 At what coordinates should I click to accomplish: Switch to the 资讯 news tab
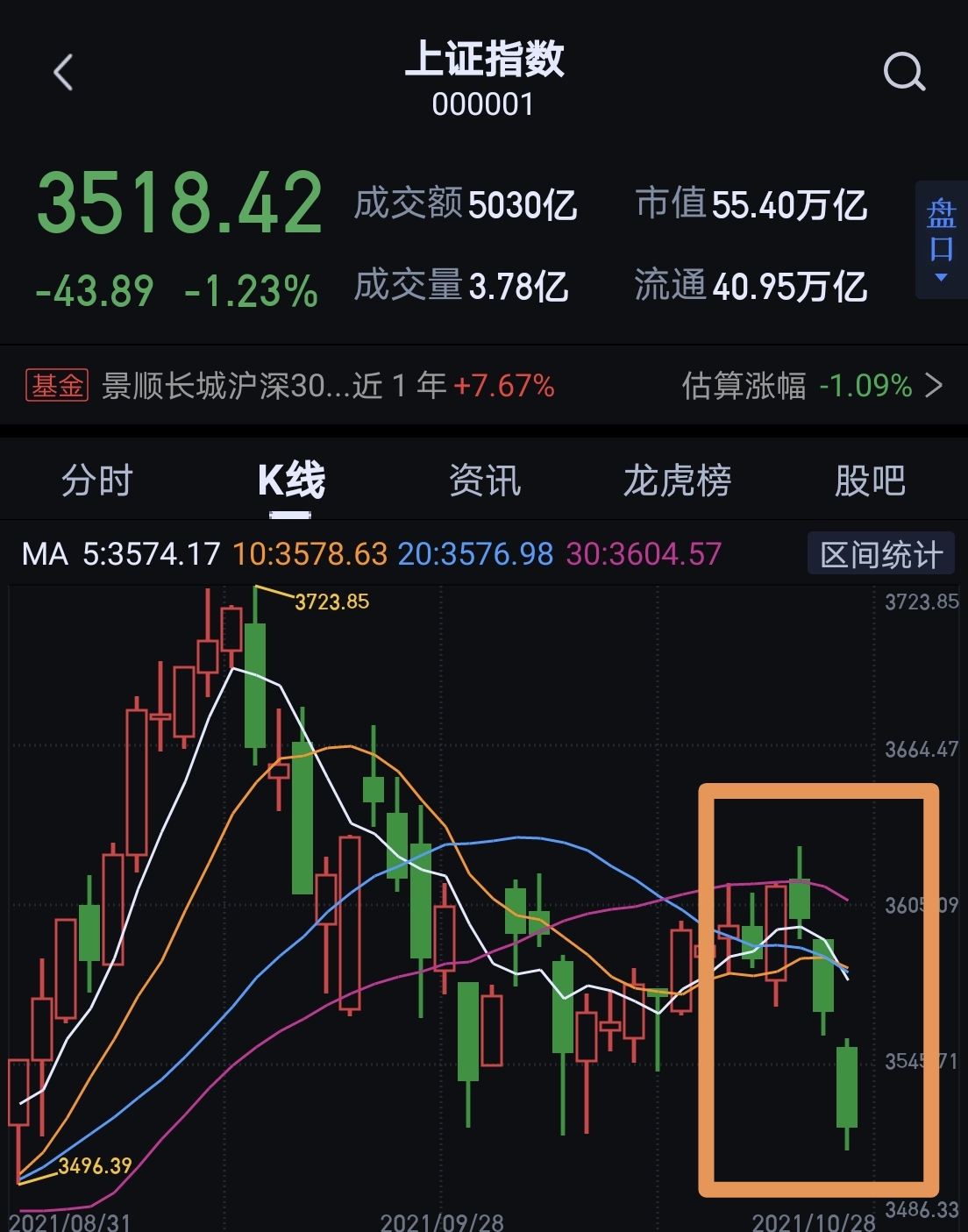coord(485,481)
